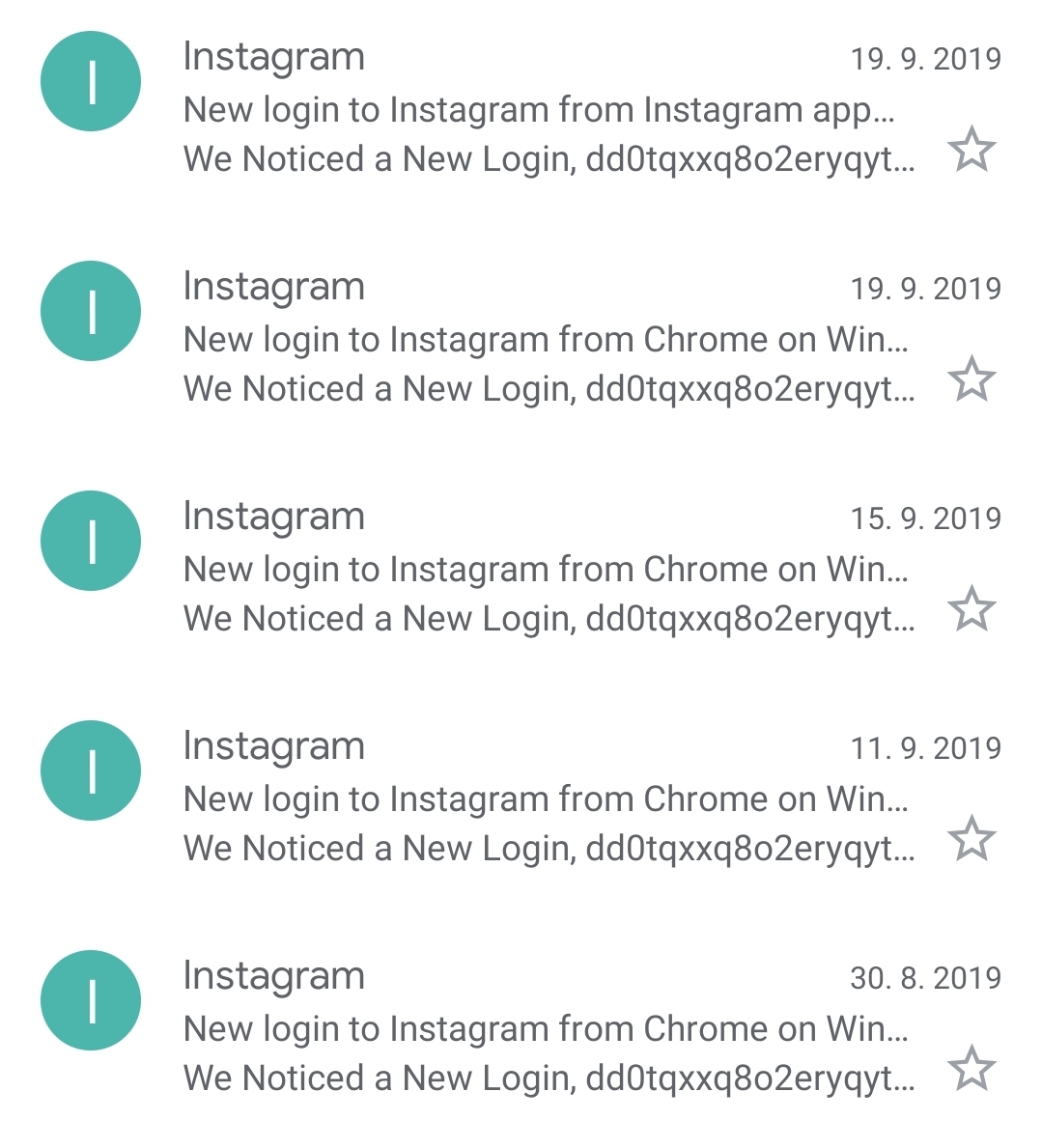1042x1148 pixels.
Task: Open the Instagram email dated 15. 9. 2019
Action: point(541,570)
